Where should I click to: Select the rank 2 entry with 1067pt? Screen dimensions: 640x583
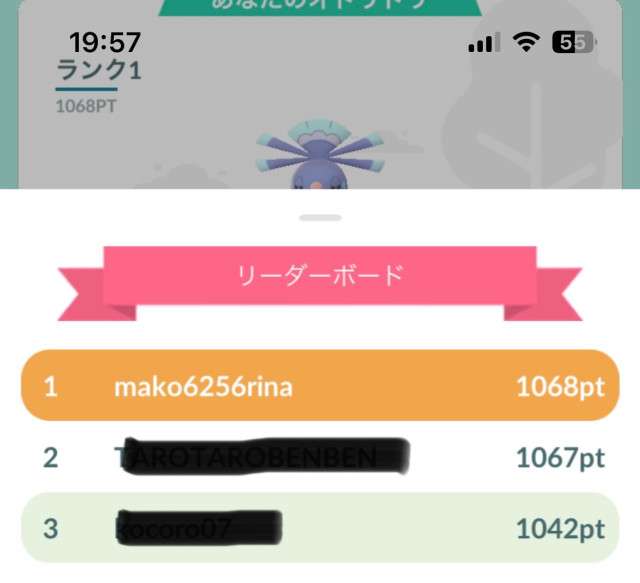[x=320, y=458]
